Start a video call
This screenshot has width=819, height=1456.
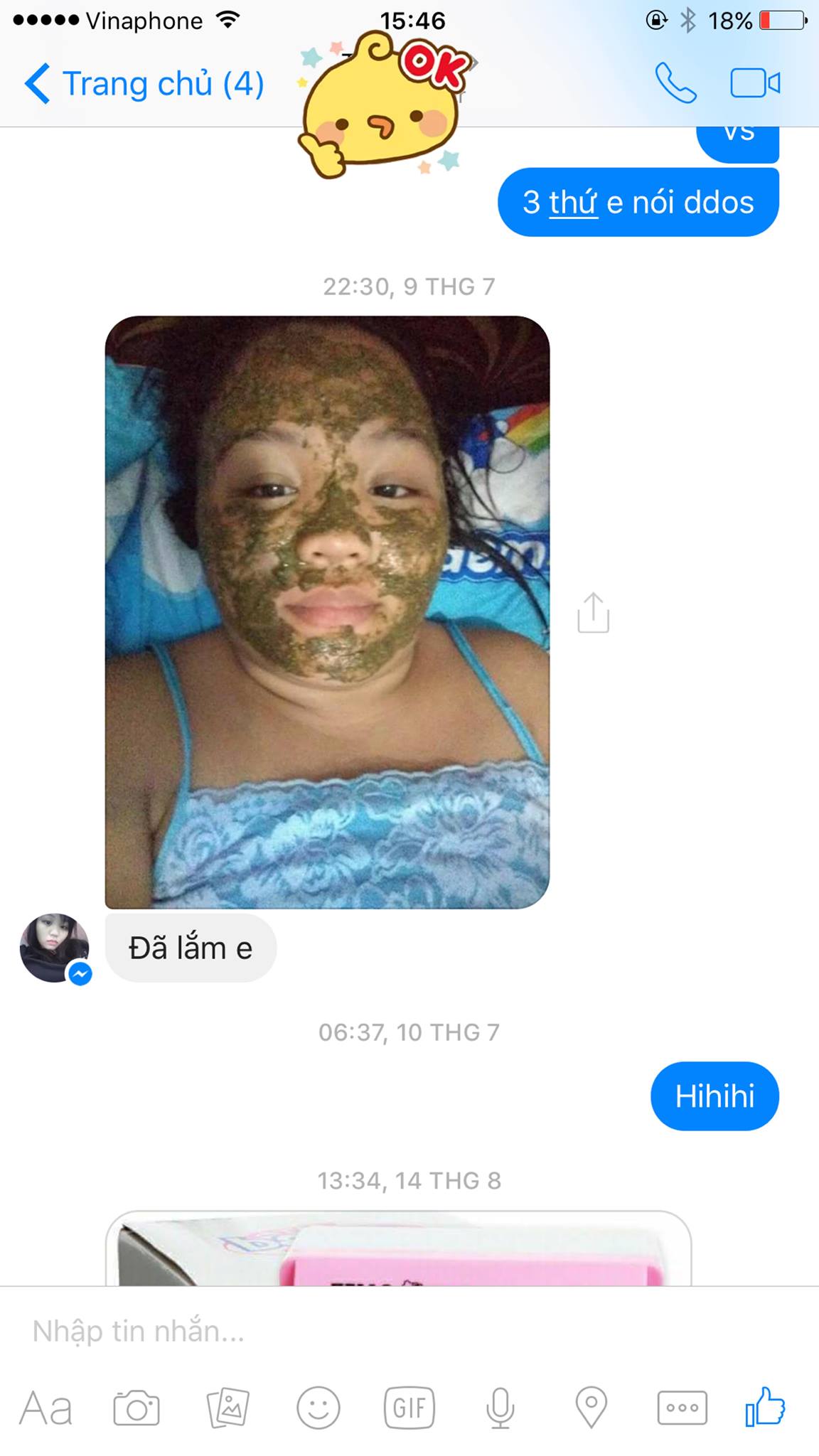click(x=755, y=83)
